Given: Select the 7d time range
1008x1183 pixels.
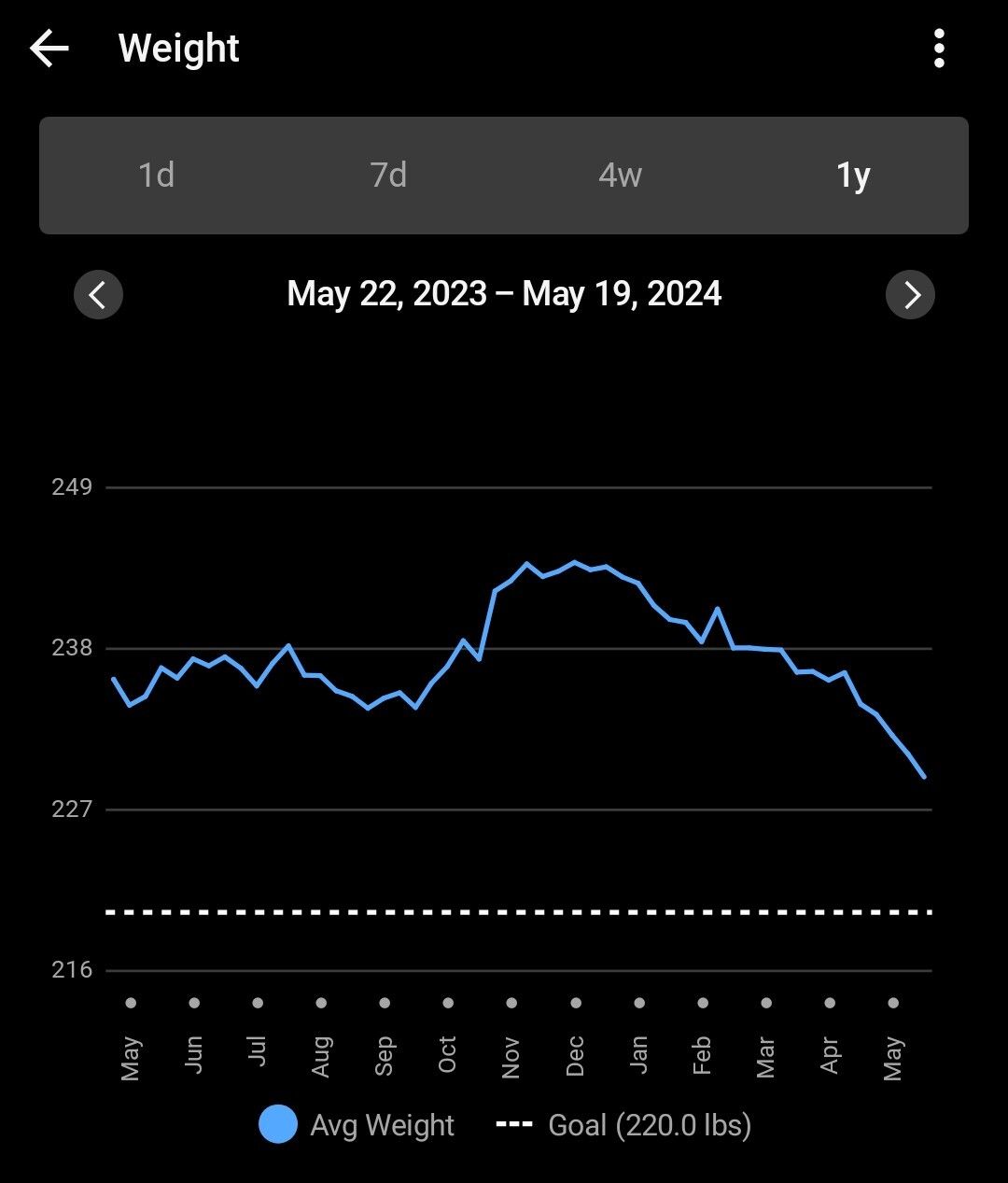Looking at the screenshot, I should tap(388, 176).
